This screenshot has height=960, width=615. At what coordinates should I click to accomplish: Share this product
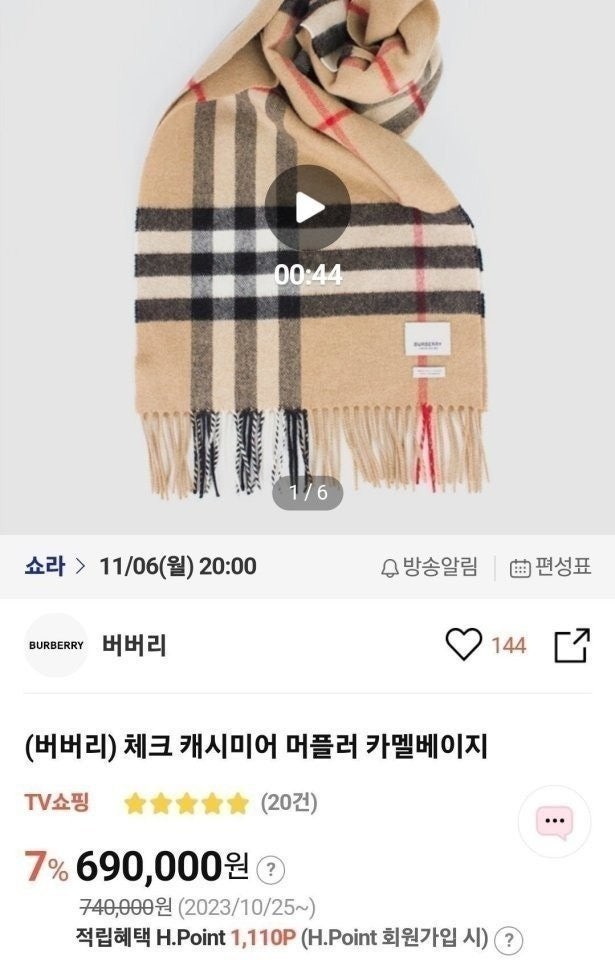tap(572, 645)
